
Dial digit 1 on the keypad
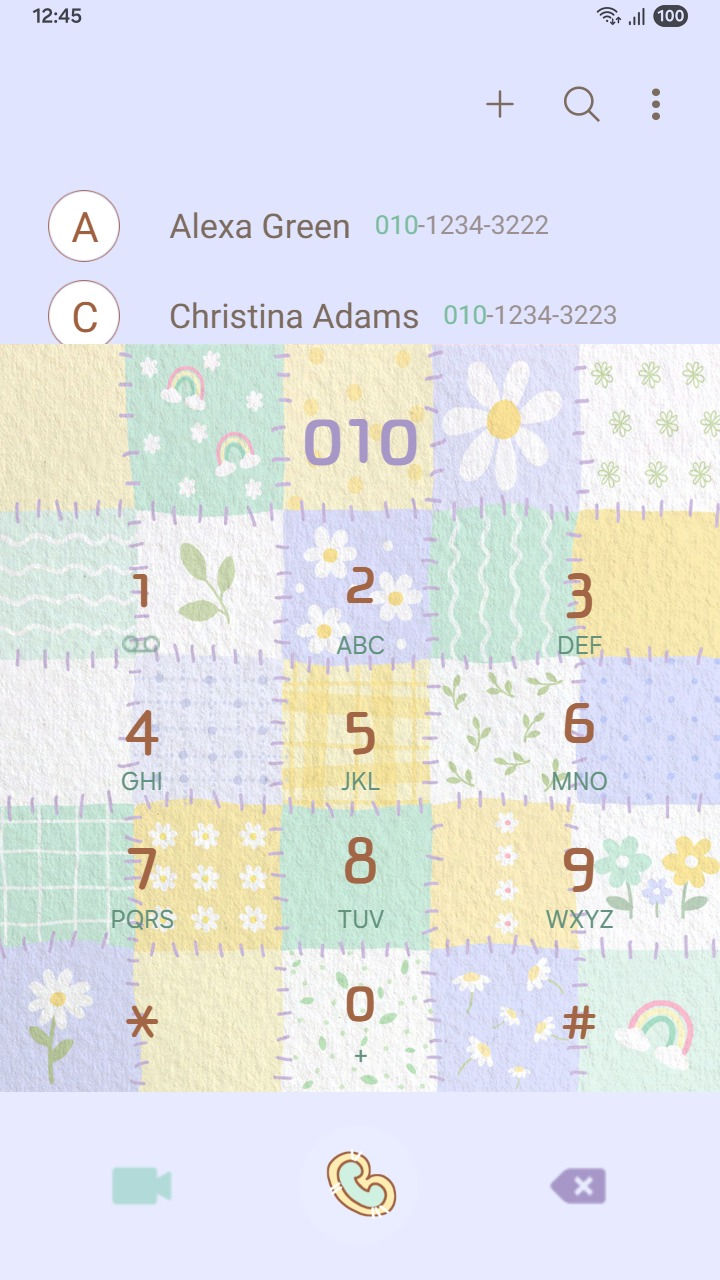(142, 605)
